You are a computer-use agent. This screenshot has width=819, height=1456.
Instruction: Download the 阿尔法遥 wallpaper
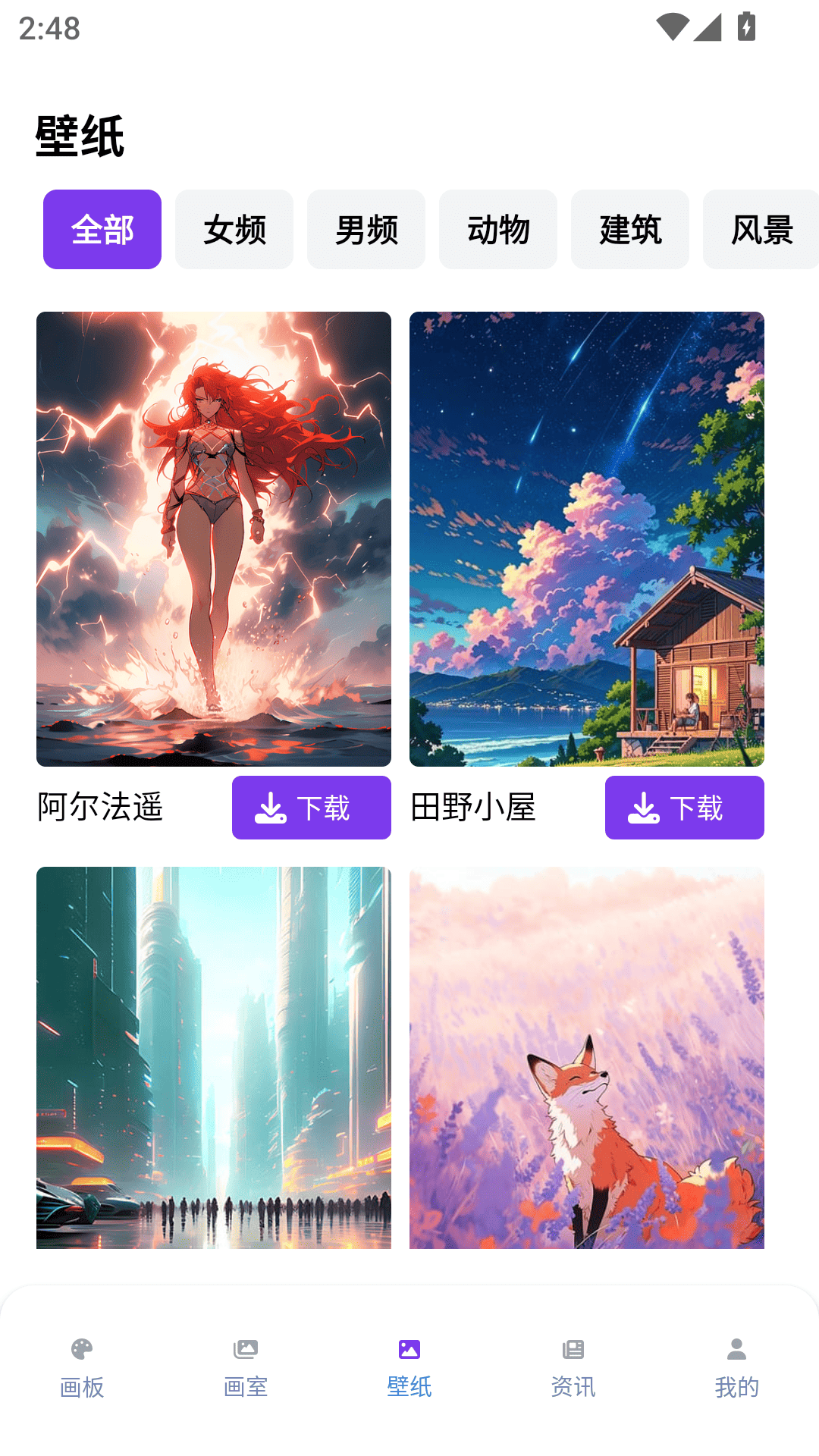[x=312, y=808]
